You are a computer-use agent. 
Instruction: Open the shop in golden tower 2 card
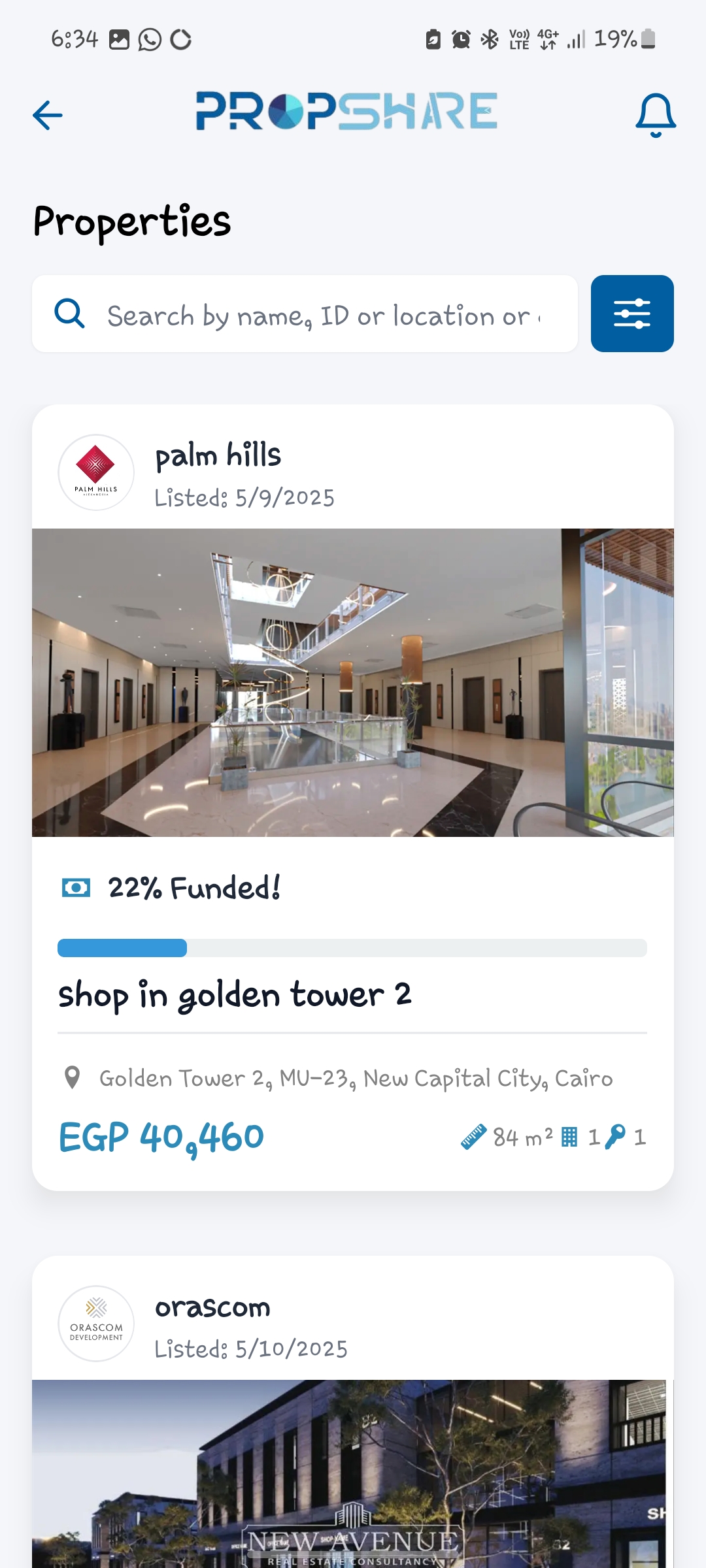(x=353, y=993)
